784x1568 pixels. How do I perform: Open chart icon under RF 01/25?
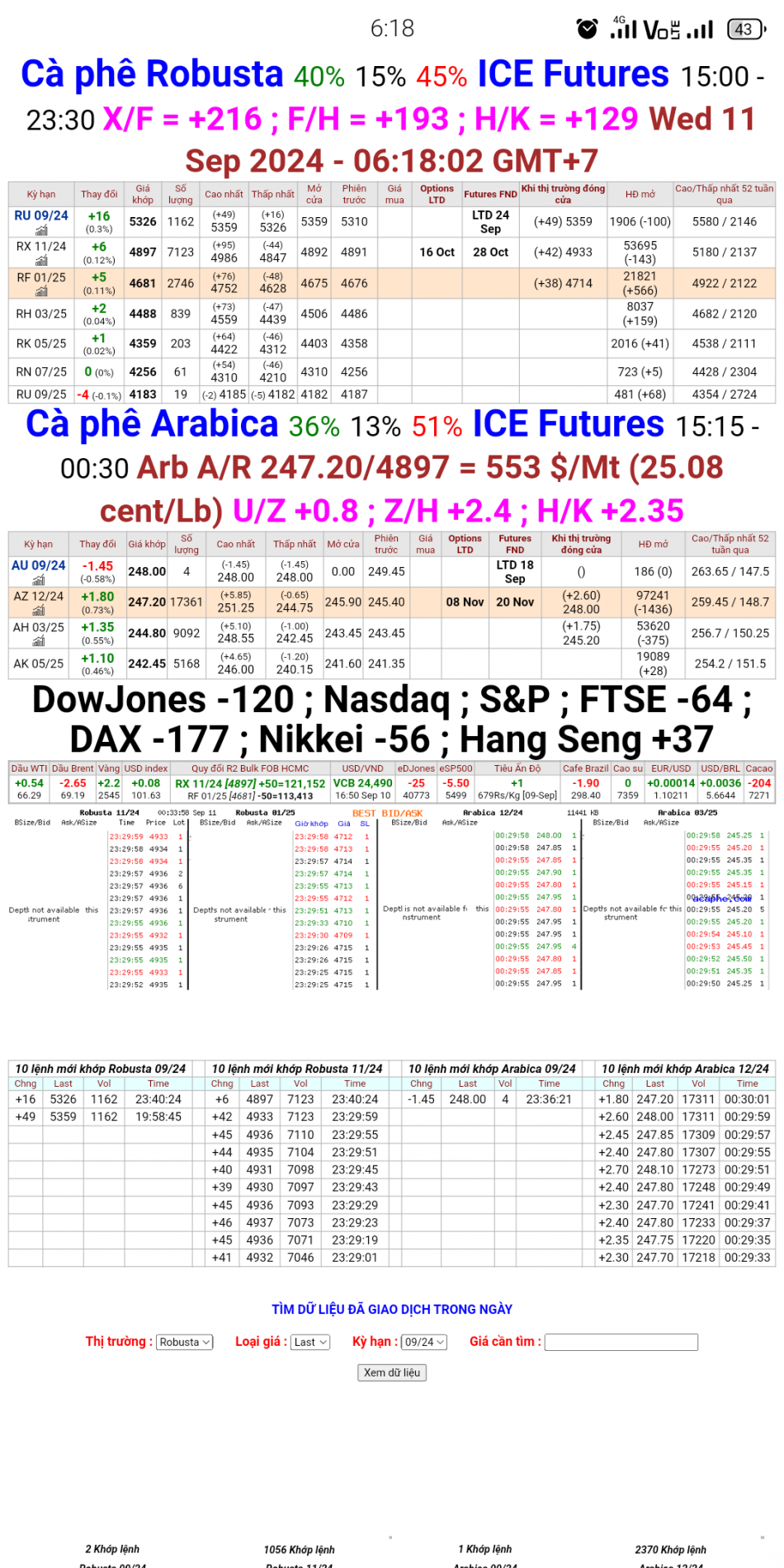click(x=41, y=291)
